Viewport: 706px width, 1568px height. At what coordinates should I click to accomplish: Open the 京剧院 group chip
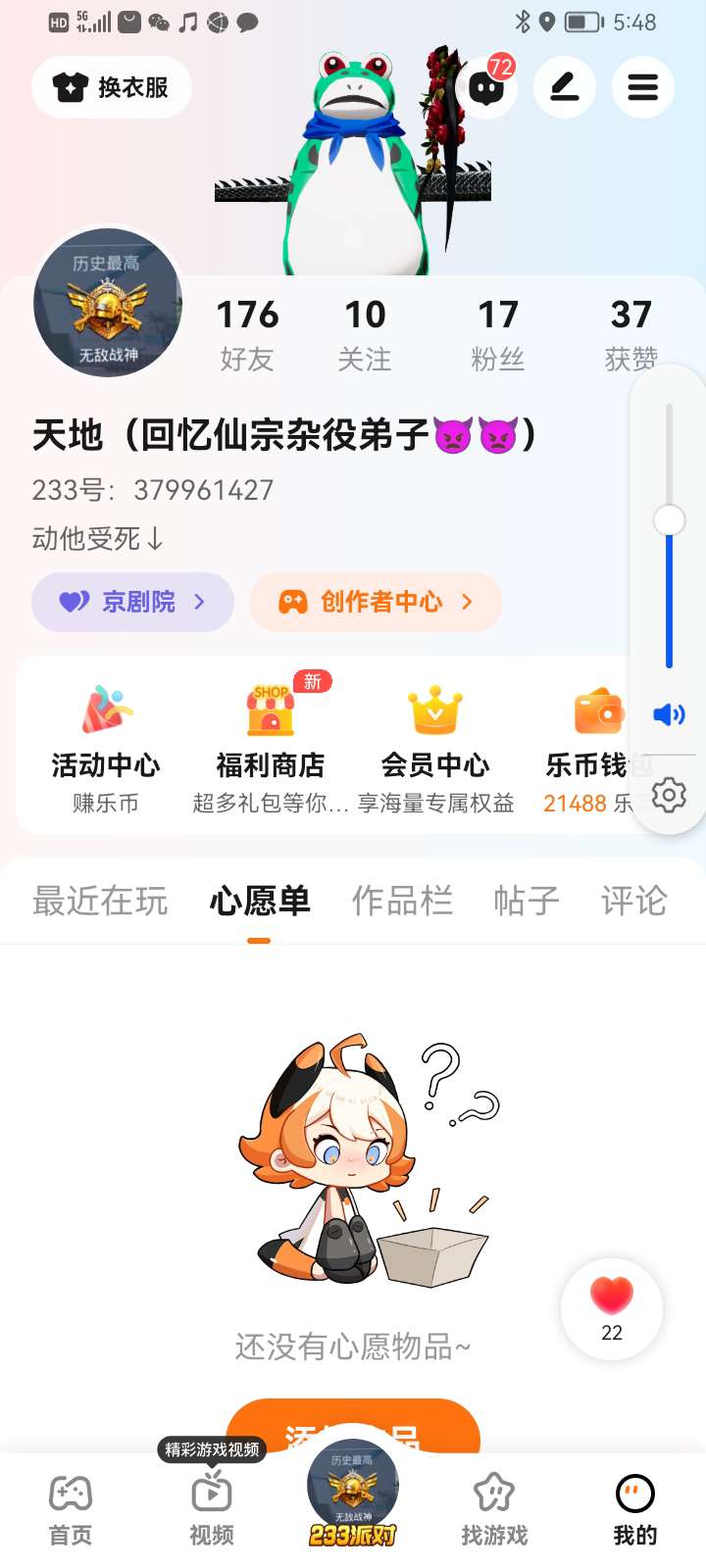[133, 602]
